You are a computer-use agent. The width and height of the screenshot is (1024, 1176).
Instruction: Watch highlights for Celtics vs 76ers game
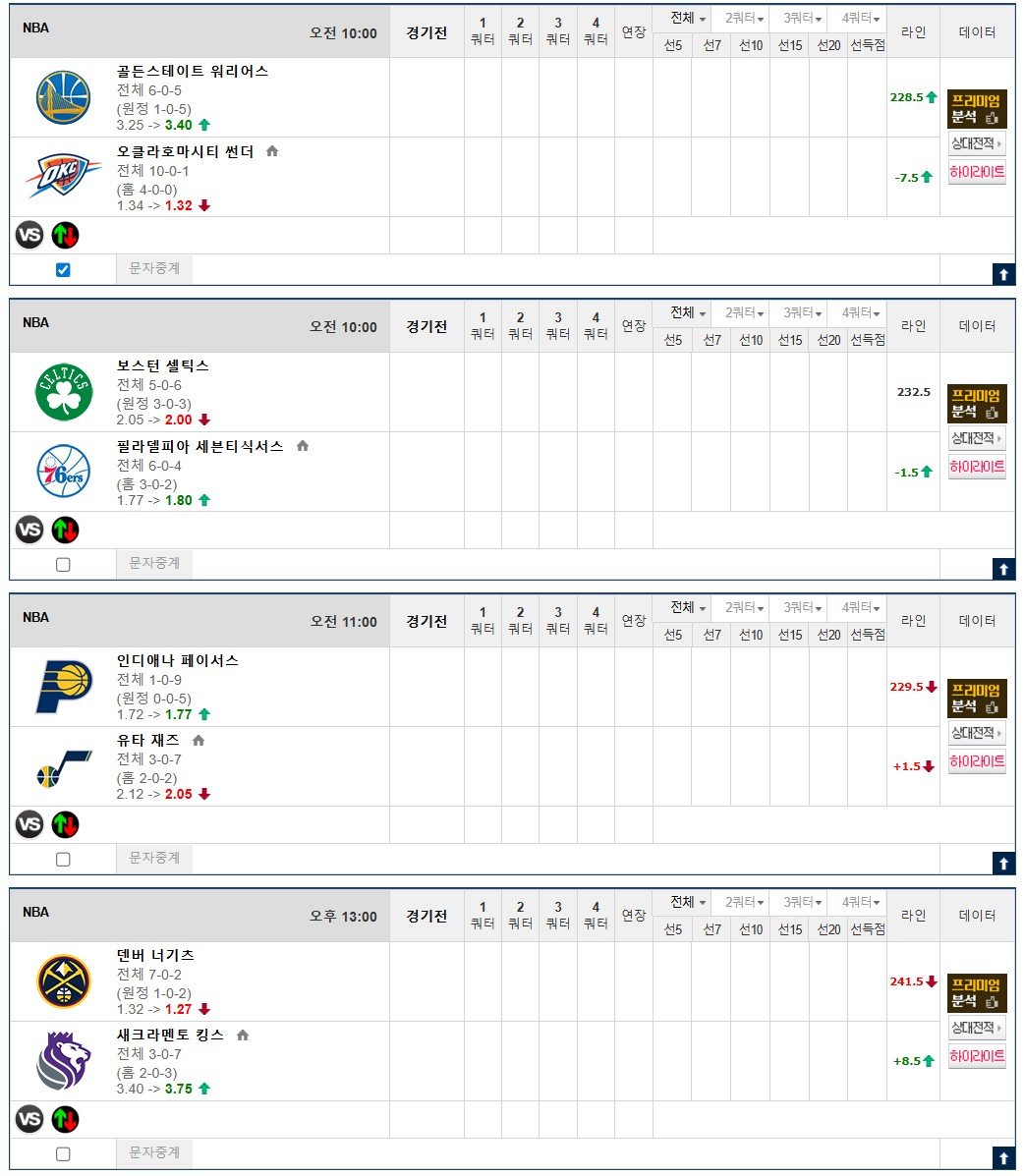tap(977, 467)
